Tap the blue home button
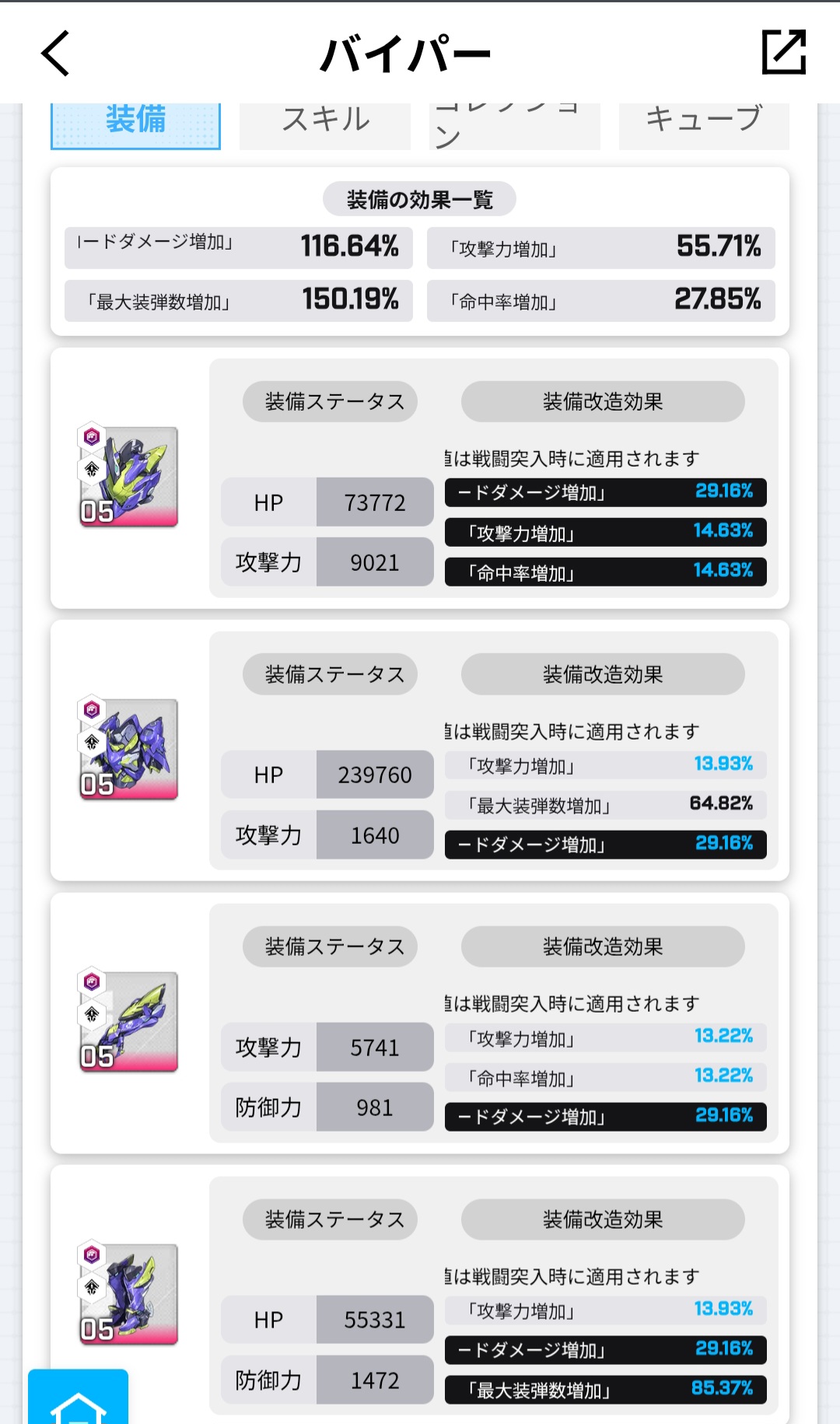 click(x=78, y=1400)
